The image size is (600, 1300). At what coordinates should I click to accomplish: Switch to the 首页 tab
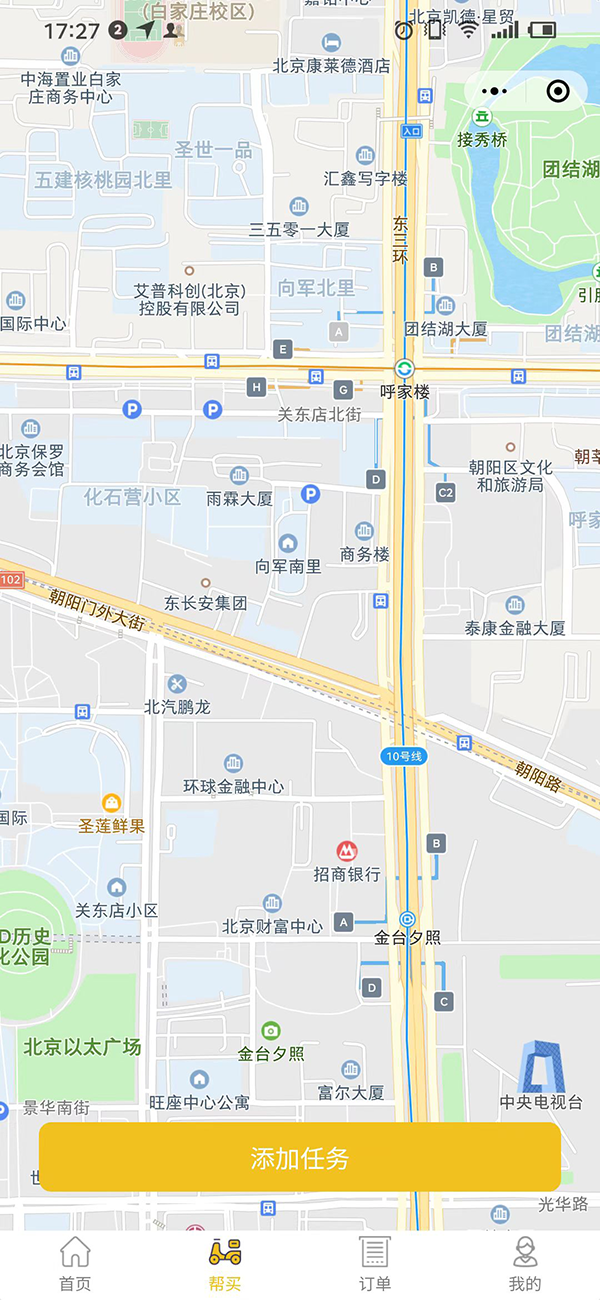pos(75,1264)
